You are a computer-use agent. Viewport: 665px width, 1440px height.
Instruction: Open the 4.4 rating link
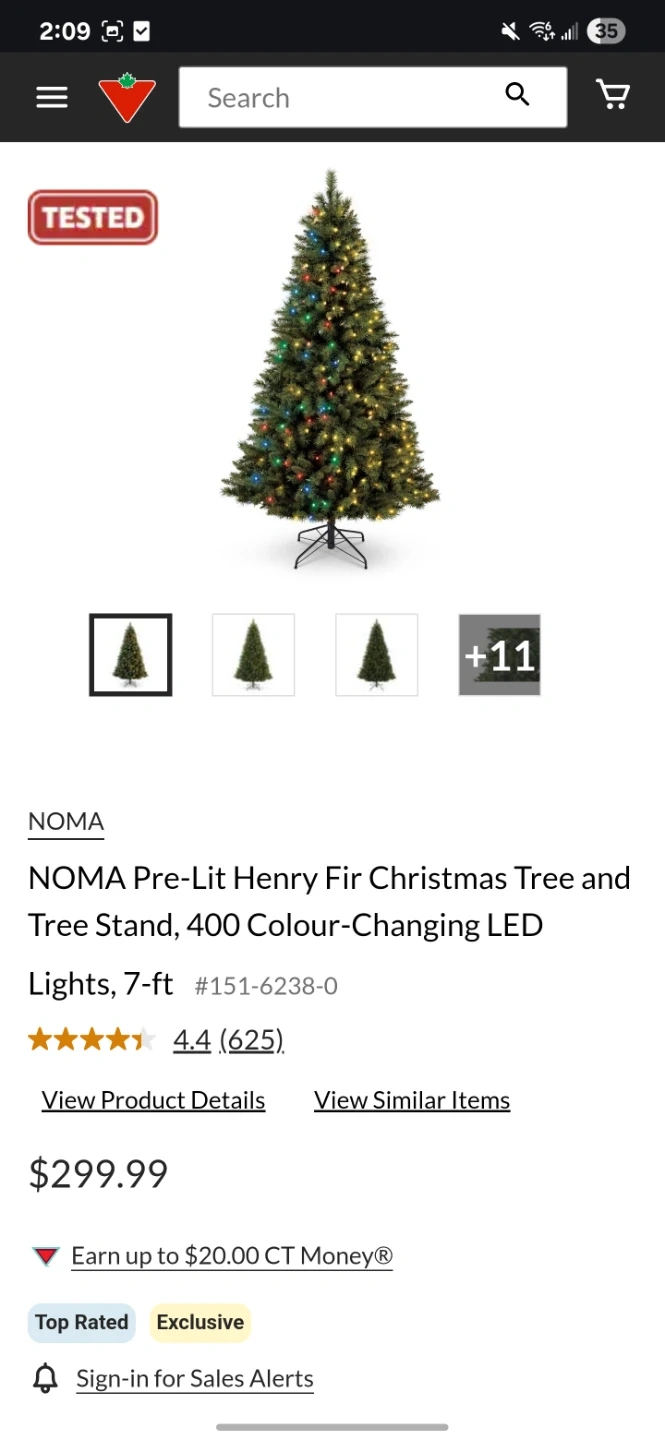(192, 1040)
